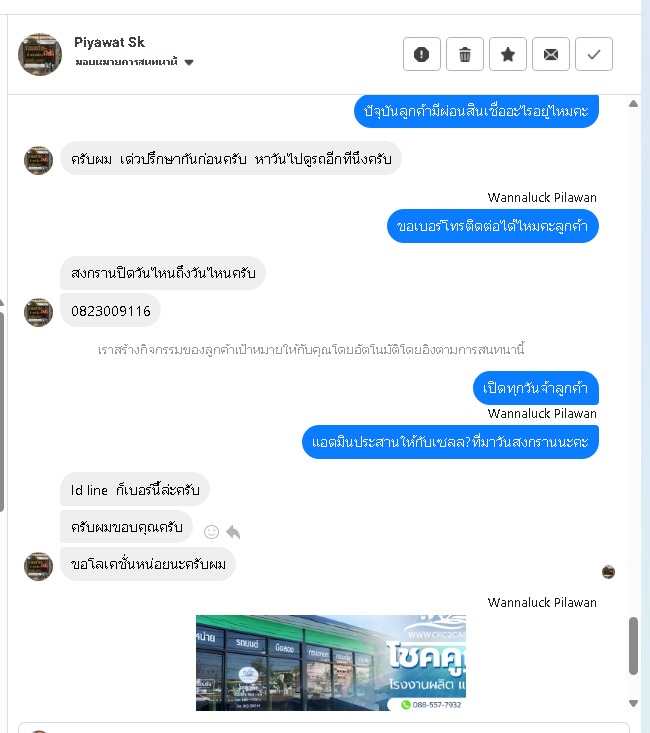Open Piyawat Sk's profile picture
This screenshot has width=650, height=733.
[40, 54]
